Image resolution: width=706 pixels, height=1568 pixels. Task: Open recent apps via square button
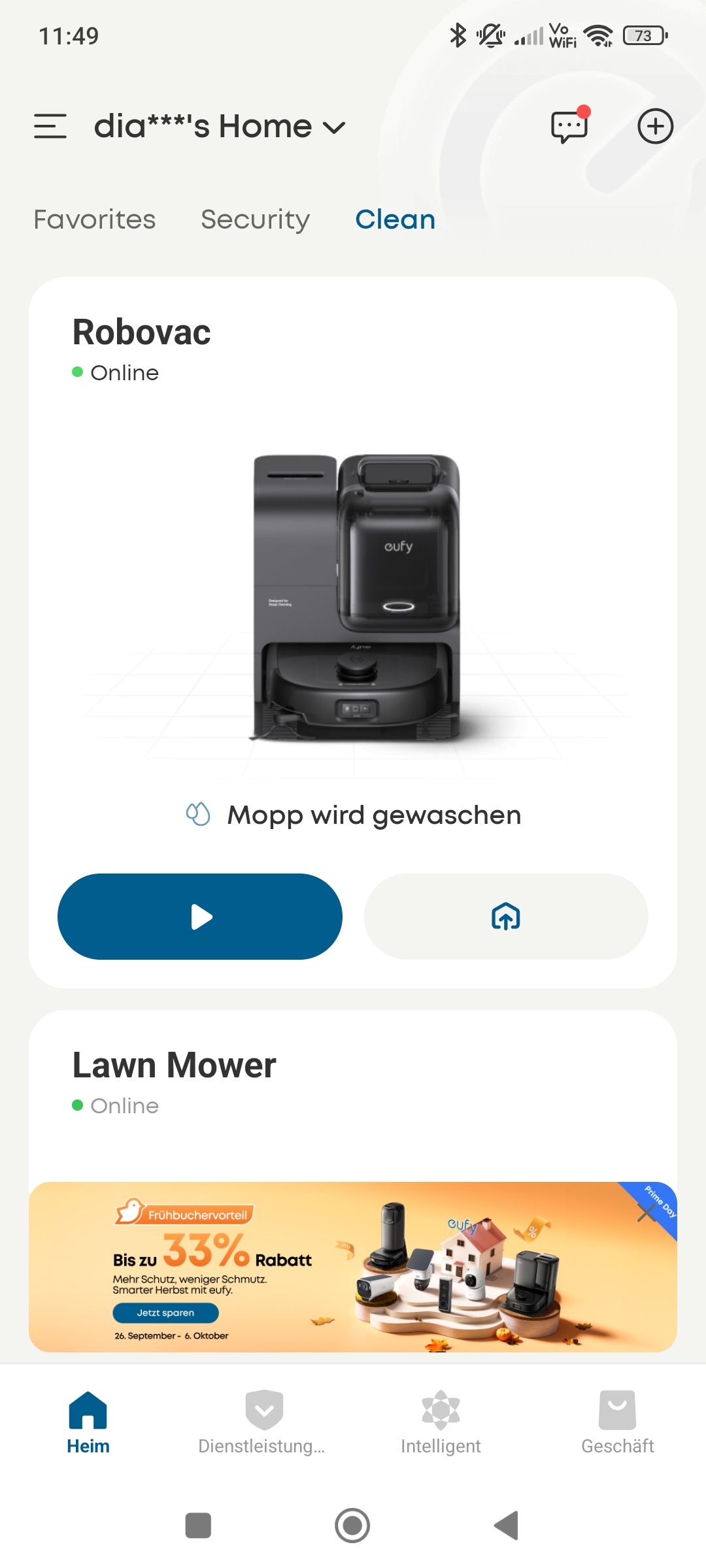[x=198, y=1526]
